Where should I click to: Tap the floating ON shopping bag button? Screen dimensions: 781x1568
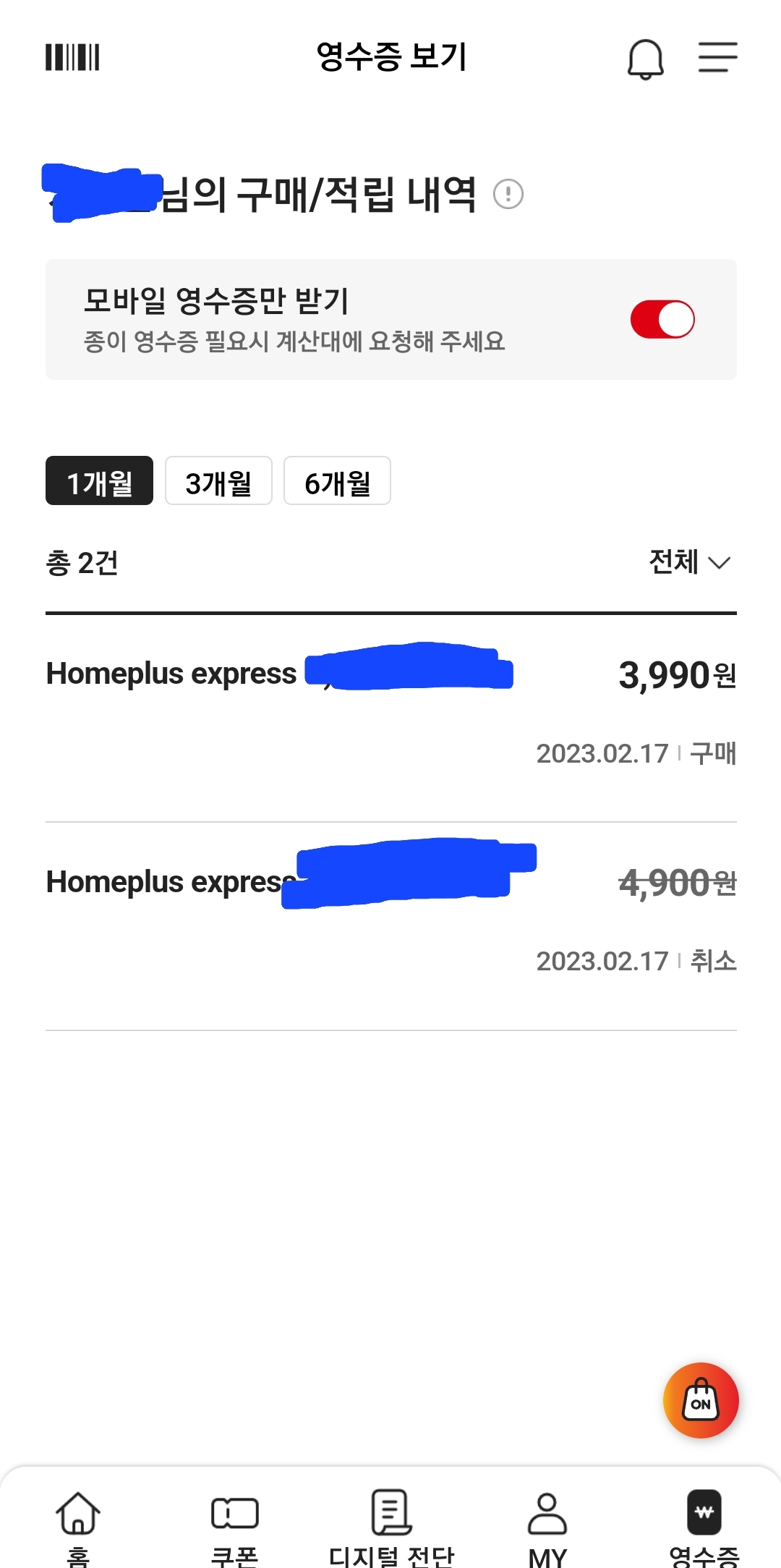tap(700, 1400)
